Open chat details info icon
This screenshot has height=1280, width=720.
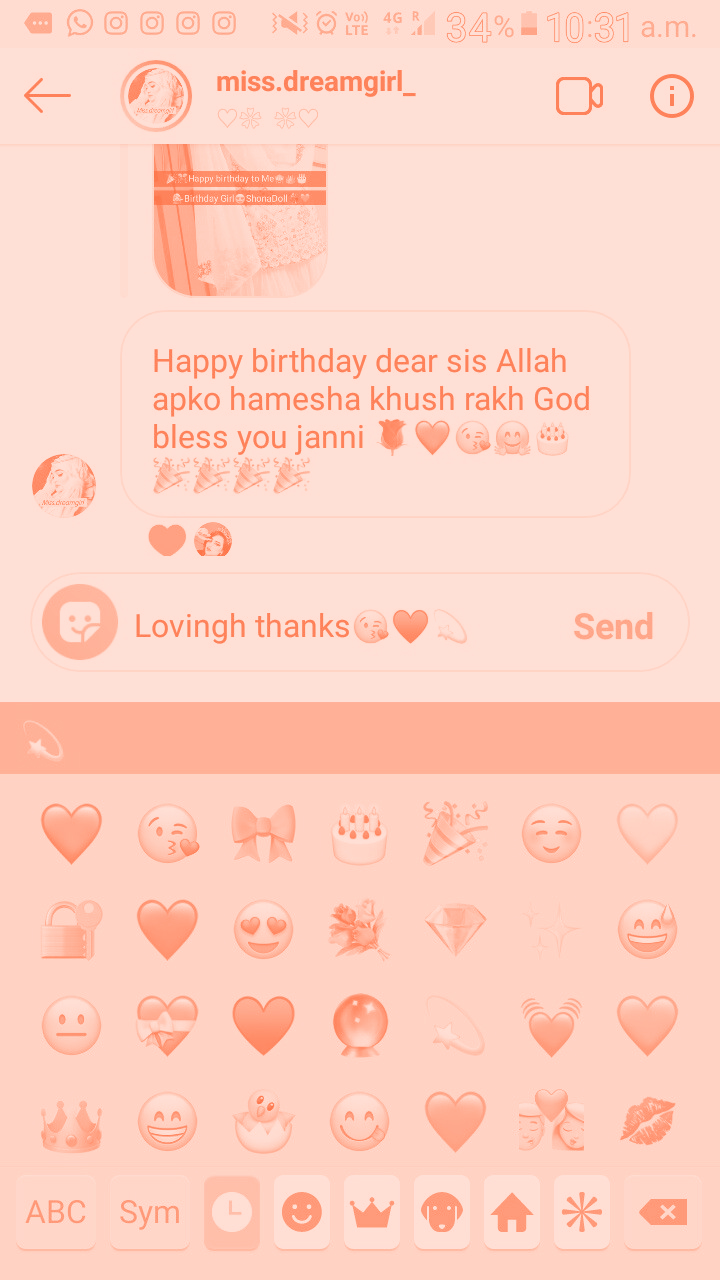click(671, 96)
